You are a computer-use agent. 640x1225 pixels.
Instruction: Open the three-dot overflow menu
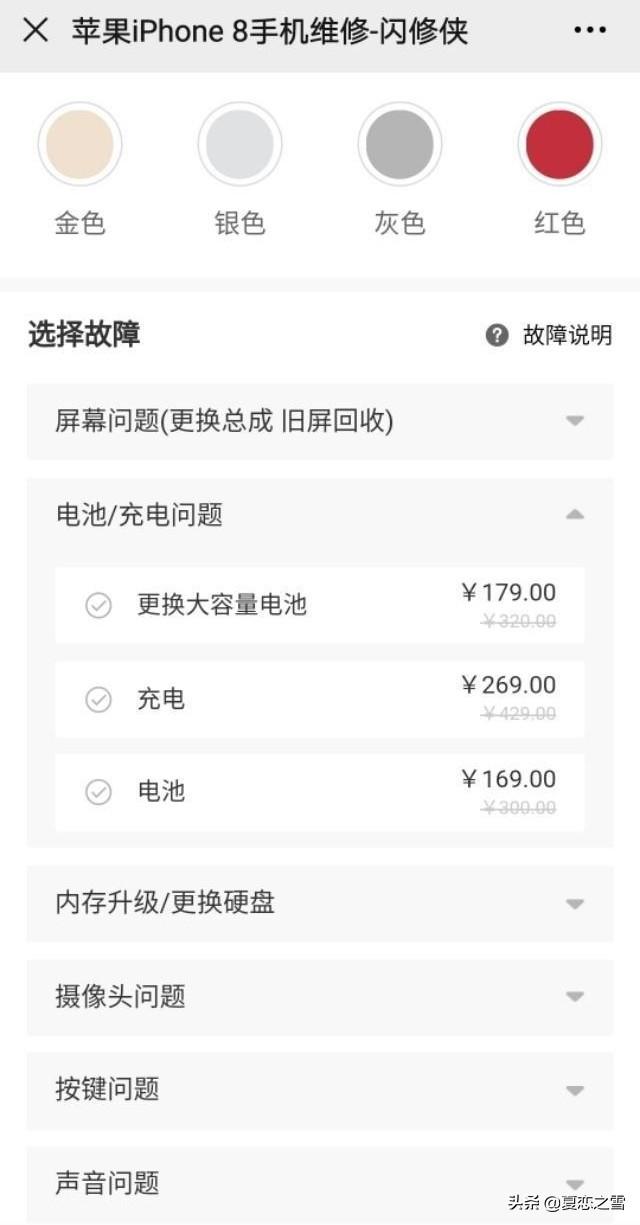click(590, 31)
